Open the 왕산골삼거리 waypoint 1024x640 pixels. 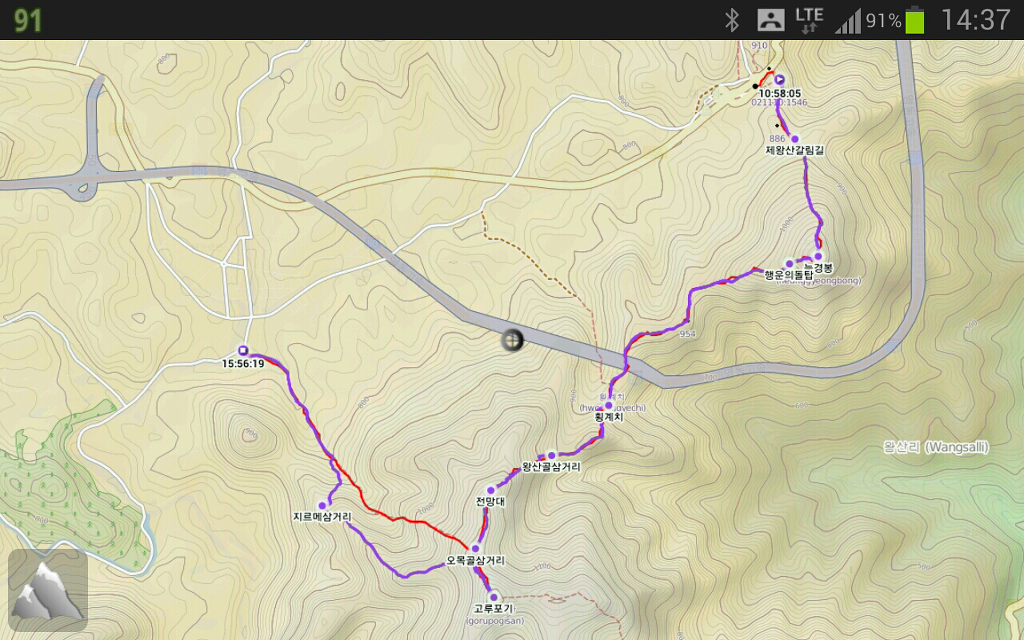(551, 456)
